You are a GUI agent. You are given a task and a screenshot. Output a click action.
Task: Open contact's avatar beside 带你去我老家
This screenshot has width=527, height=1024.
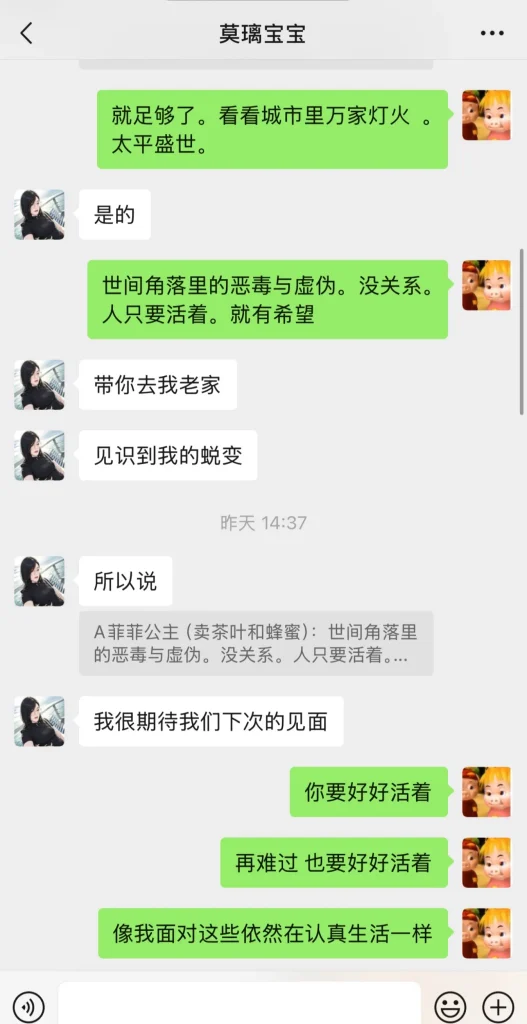tap(39, 385)
